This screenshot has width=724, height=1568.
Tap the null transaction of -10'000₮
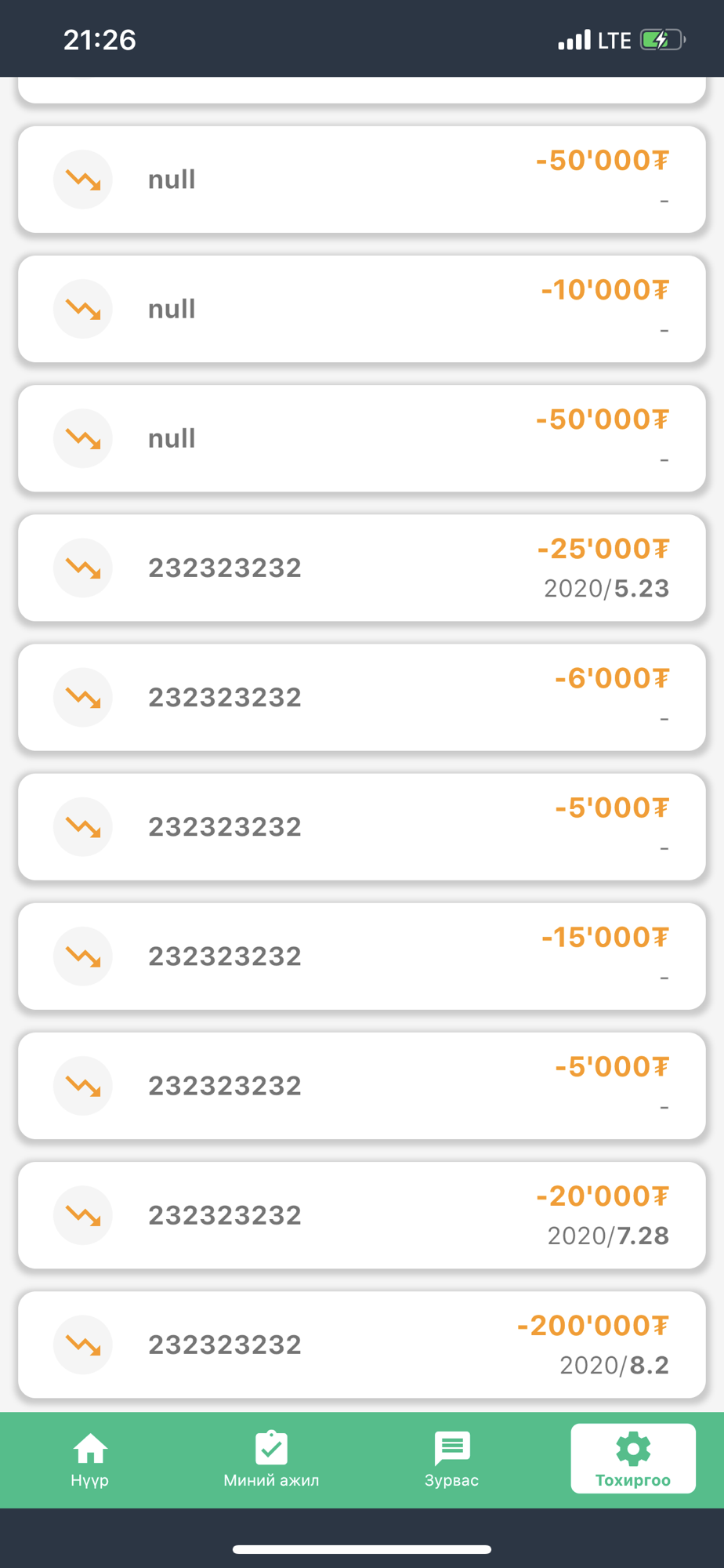[x=362, y=309]
